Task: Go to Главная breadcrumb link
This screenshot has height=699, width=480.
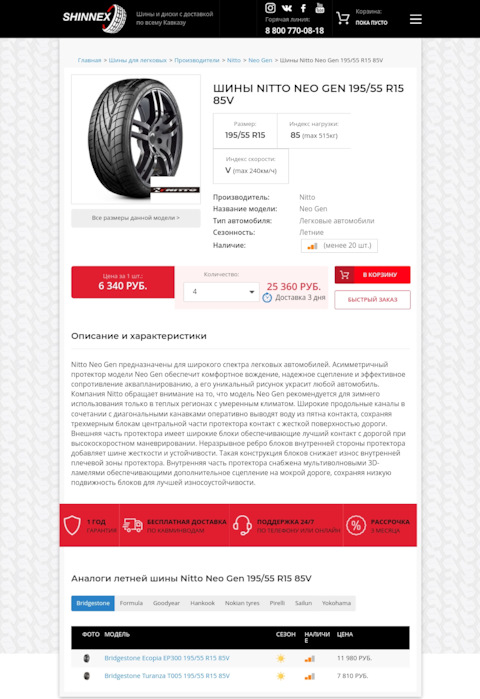Action: coord(89,60)
